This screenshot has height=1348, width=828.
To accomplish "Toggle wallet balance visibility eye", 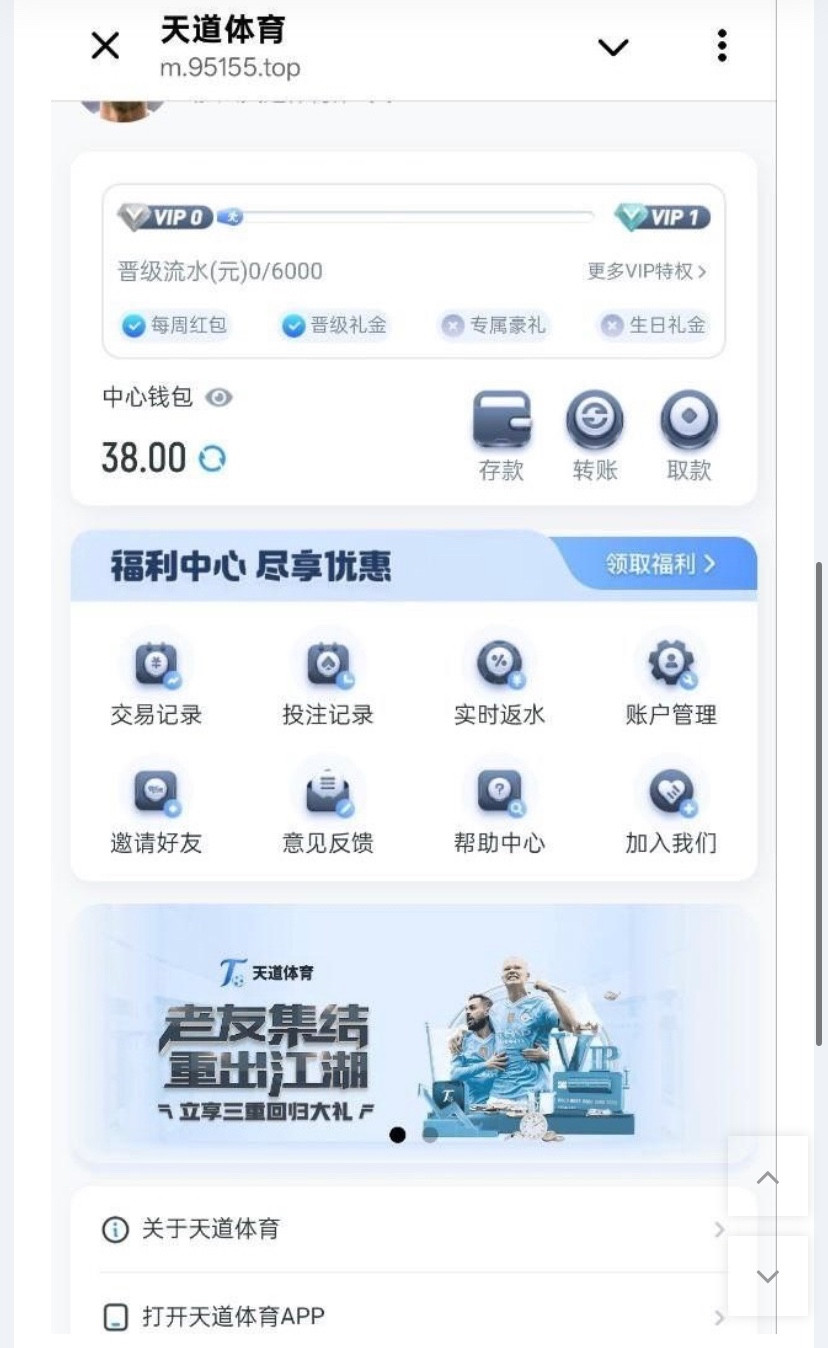I will pyautogui.click(x=219, y=398).
